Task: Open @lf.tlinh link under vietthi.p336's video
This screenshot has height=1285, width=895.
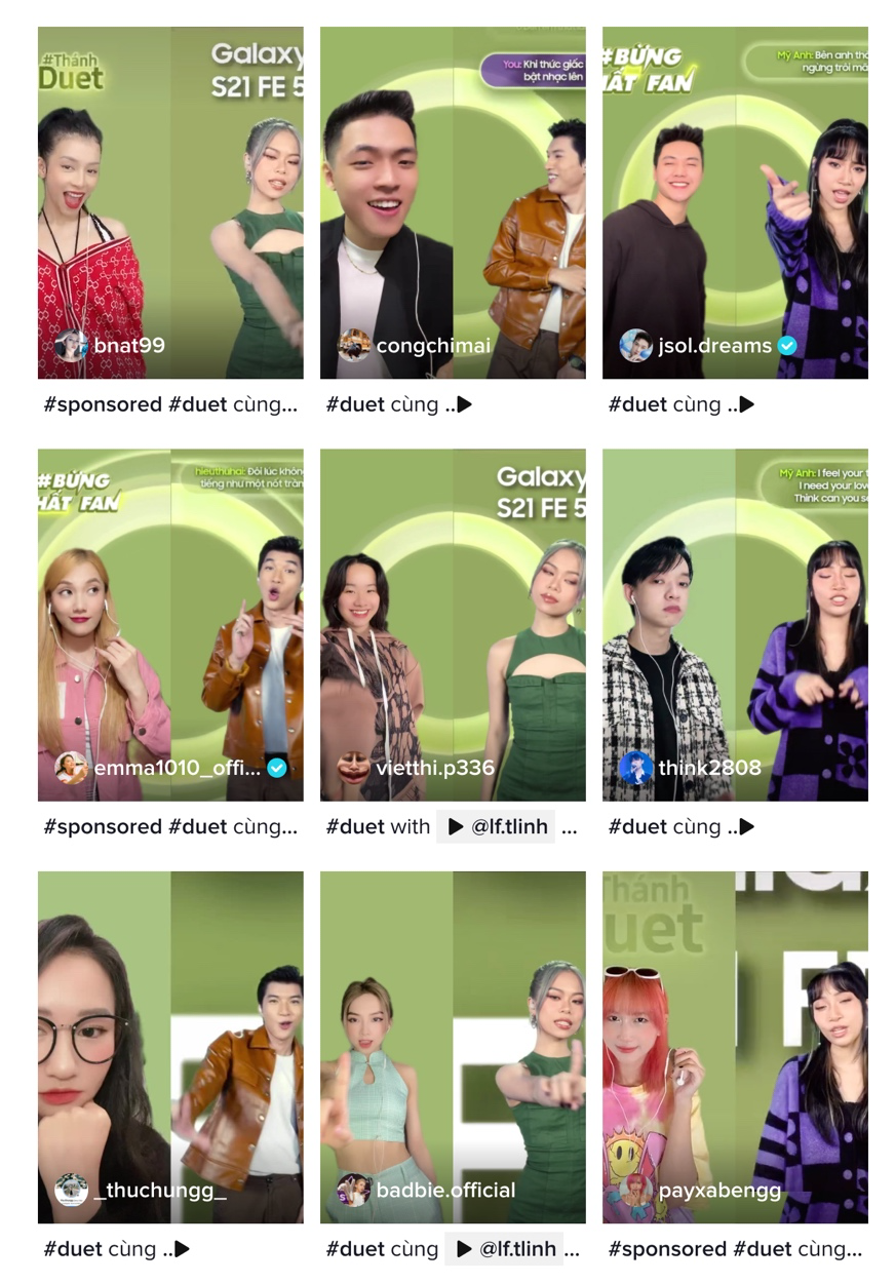Action: (x=508, y=827)
